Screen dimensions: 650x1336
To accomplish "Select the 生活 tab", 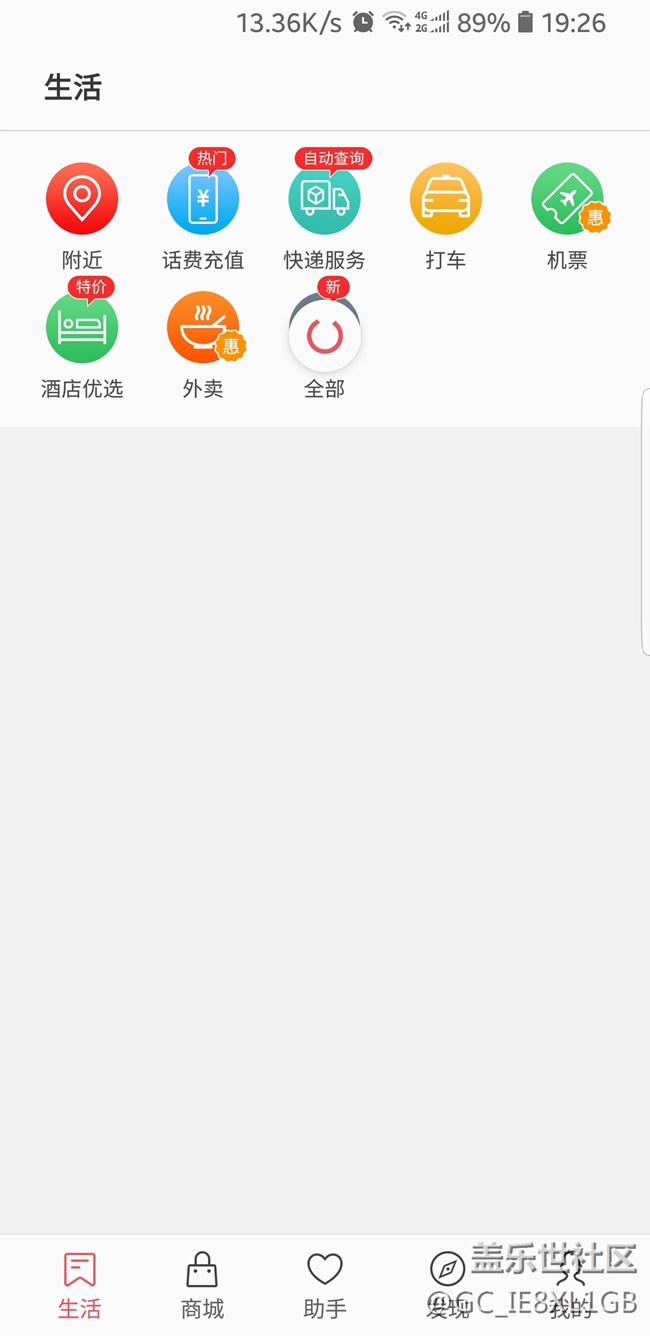I will 80,1285.
